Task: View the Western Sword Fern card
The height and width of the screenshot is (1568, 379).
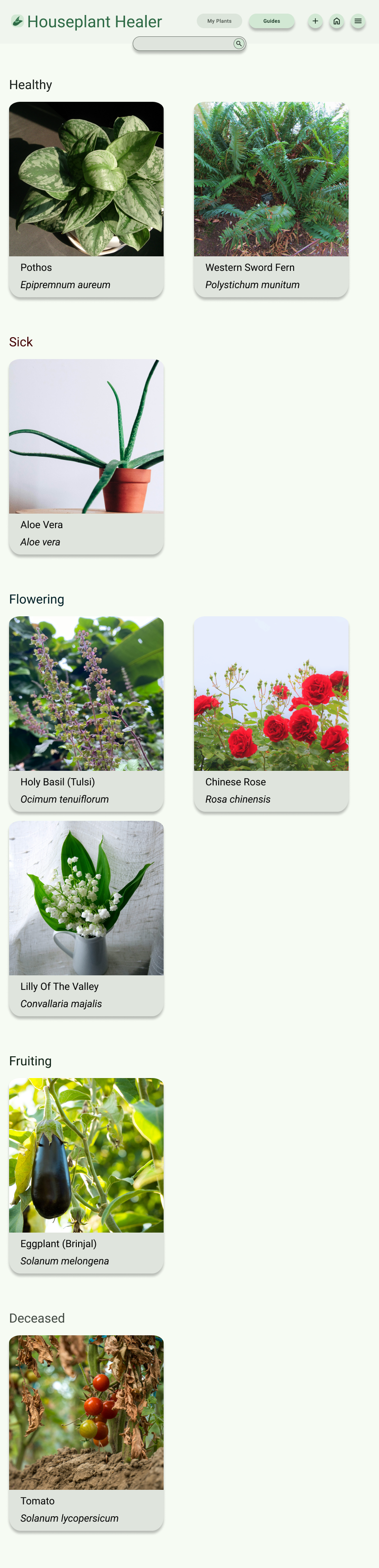Action: click(x=271, y=199)
